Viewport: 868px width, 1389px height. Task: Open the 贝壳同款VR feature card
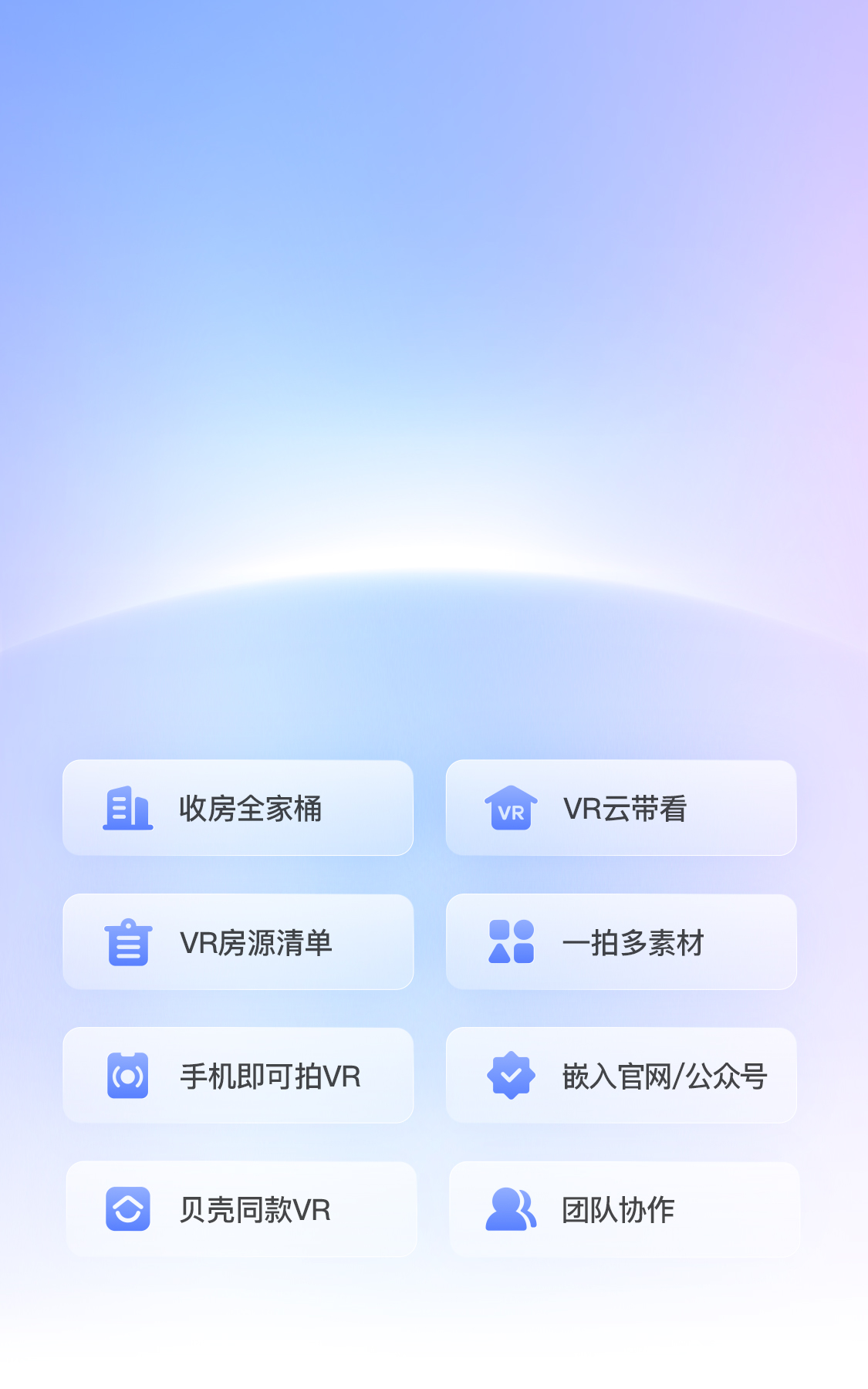(x=240, y=1209)
